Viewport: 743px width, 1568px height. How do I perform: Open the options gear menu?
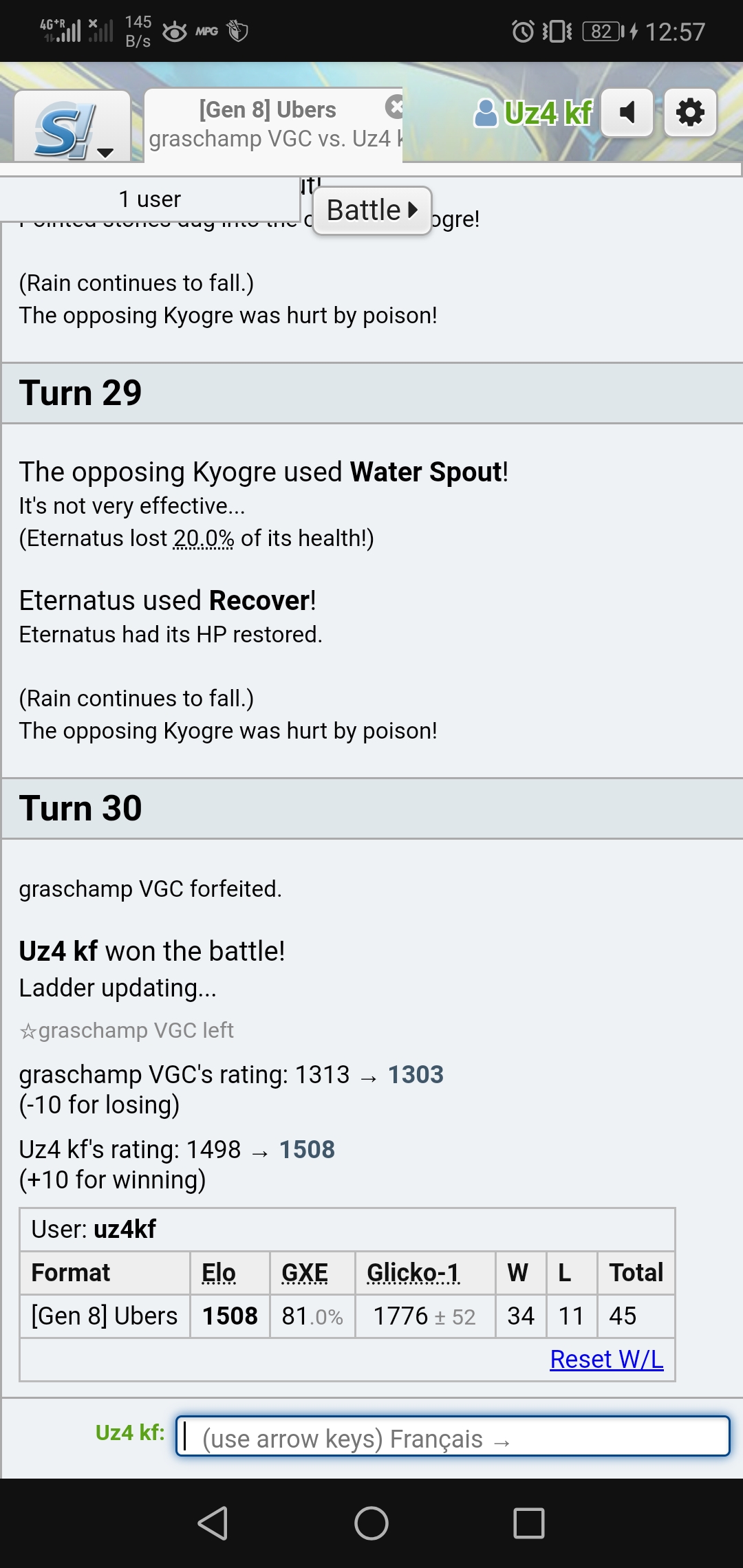point(690,112)
